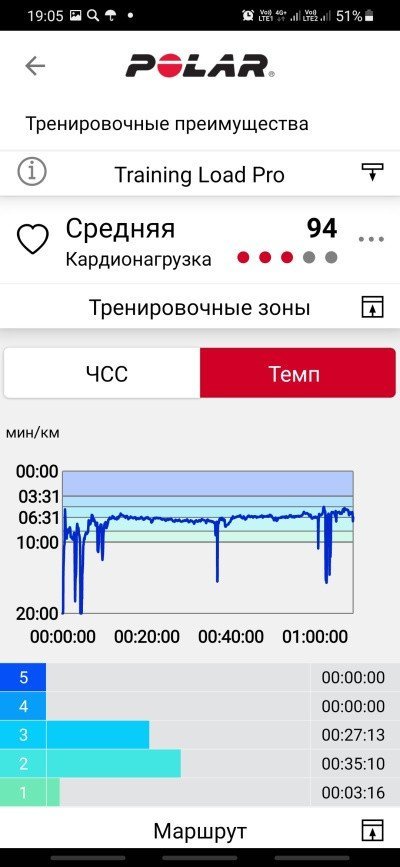Viewport: 400px width, 867px height.
Task: Switch to the ЧСС tab
Action: [102, 373]
